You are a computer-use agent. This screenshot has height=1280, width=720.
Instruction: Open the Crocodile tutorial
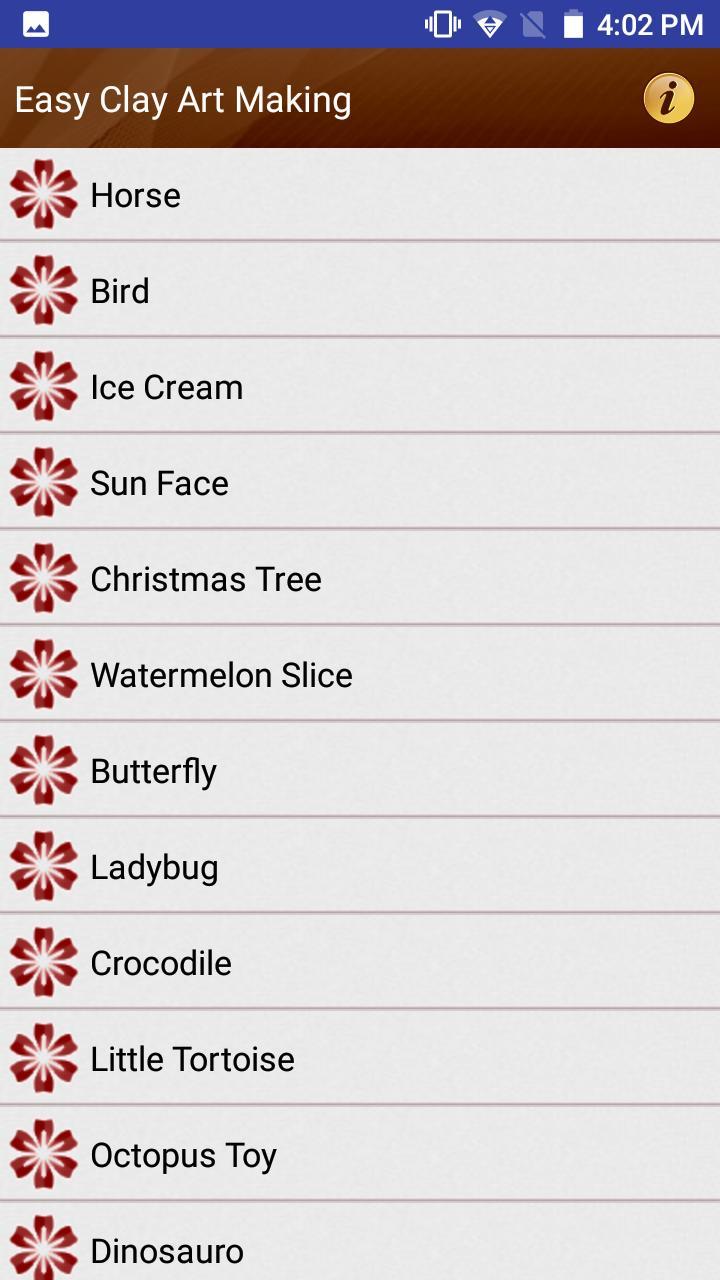(360, 962)
